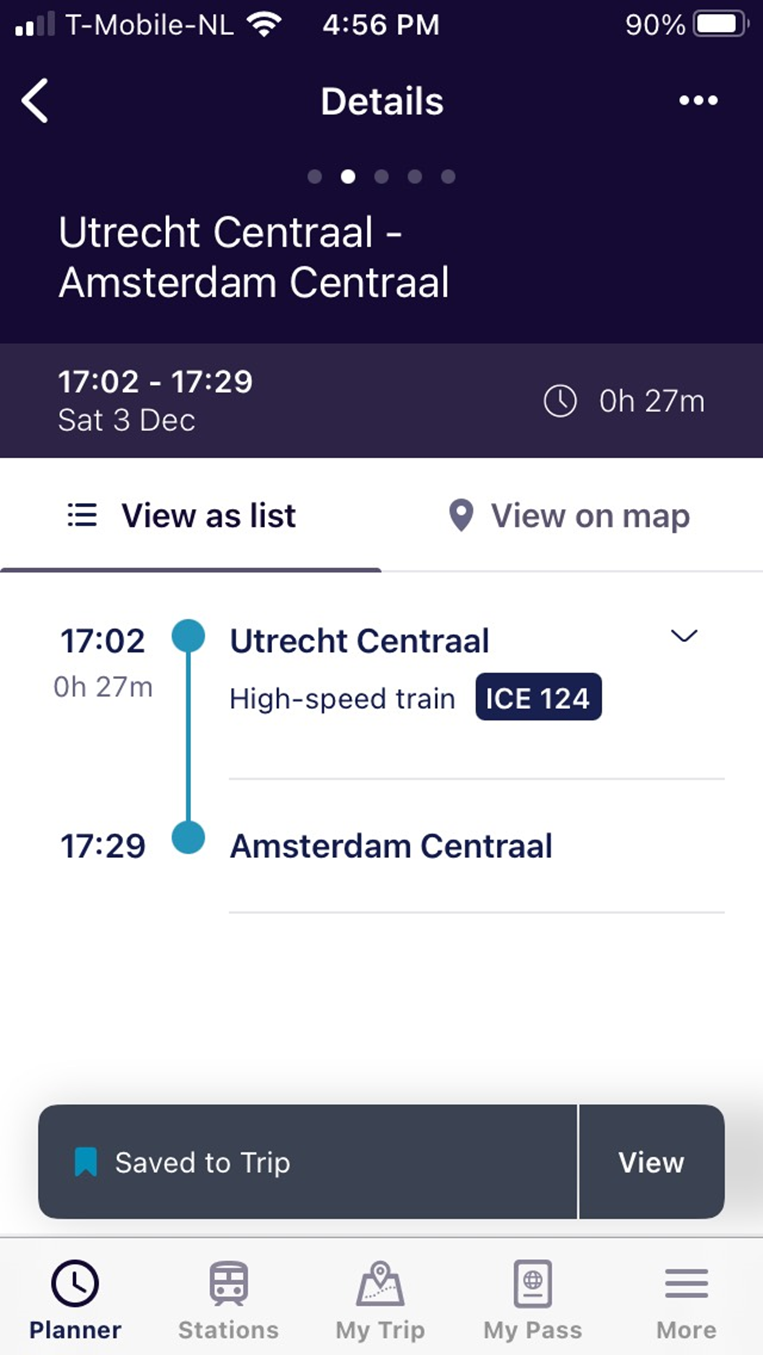Viewport: 763px width, 1355px height.
Task: Select the Planner tab
Action: 75,1300
